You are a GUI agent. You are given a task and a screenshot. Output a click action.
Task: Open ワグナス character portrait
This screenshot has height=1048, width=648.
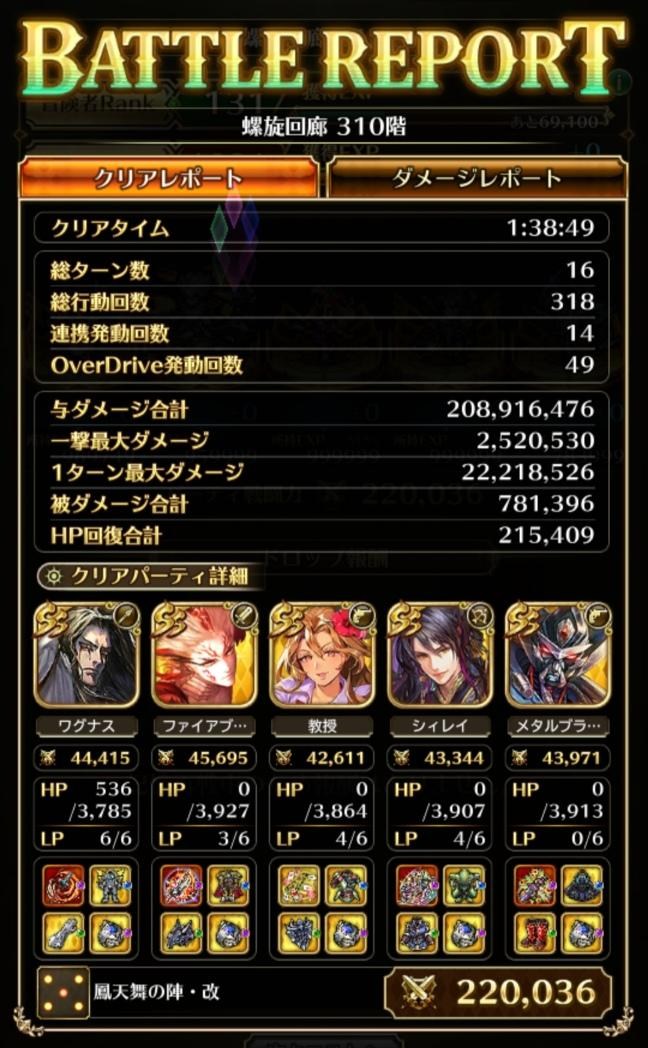(x=87, y=655)
